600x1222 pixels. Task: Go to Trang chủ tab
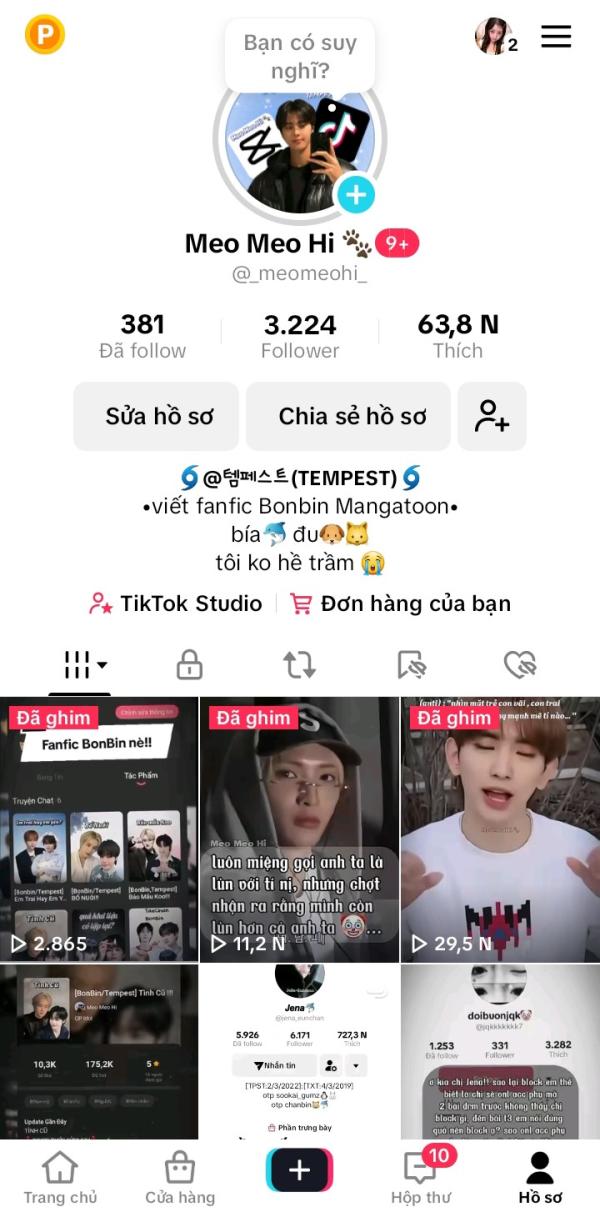pos(60,1179)
